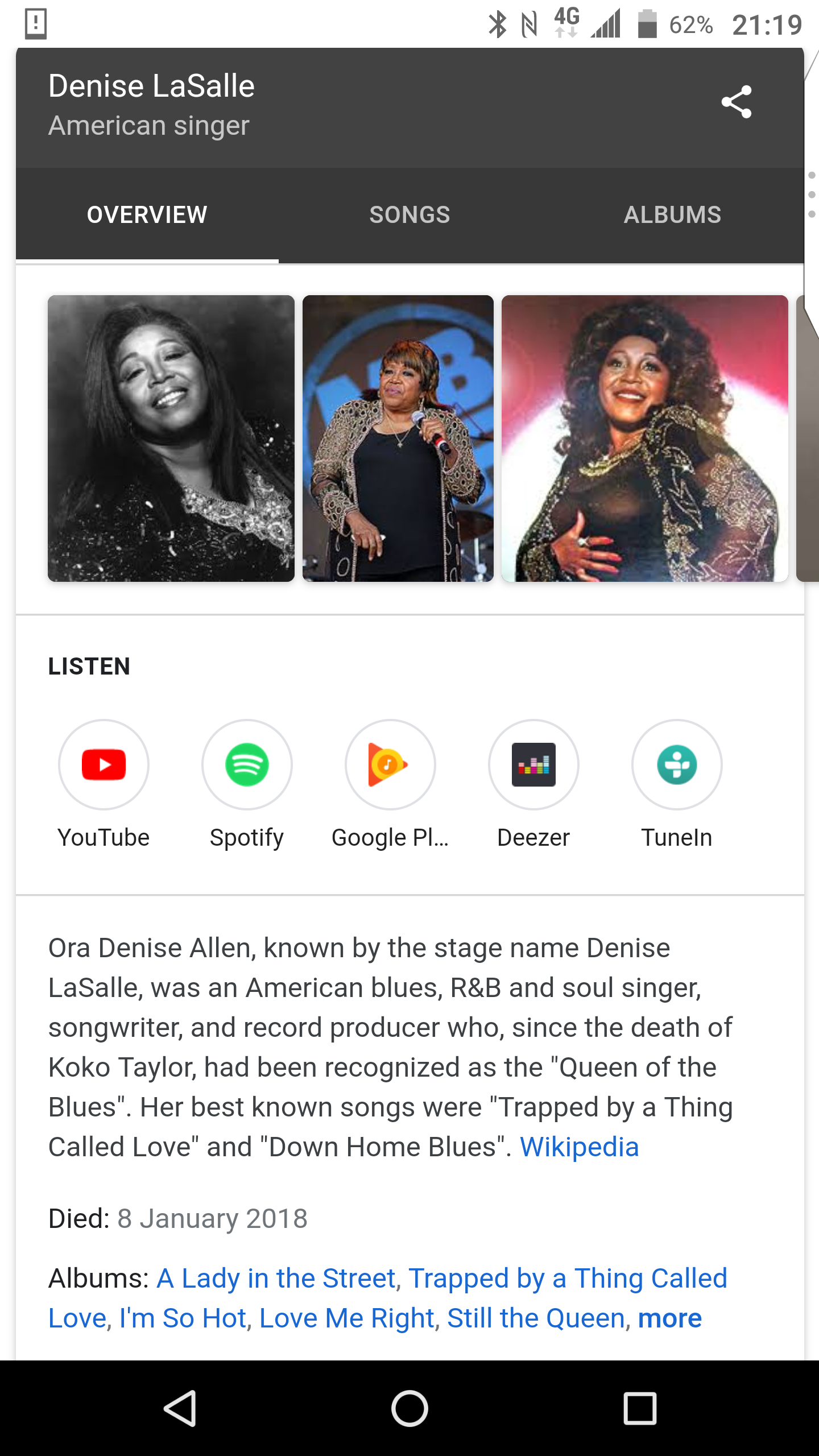Screen dimensions: 819x1456
Task: Open recent apps from the navigation bar
Action: [x=640, y=1409]
